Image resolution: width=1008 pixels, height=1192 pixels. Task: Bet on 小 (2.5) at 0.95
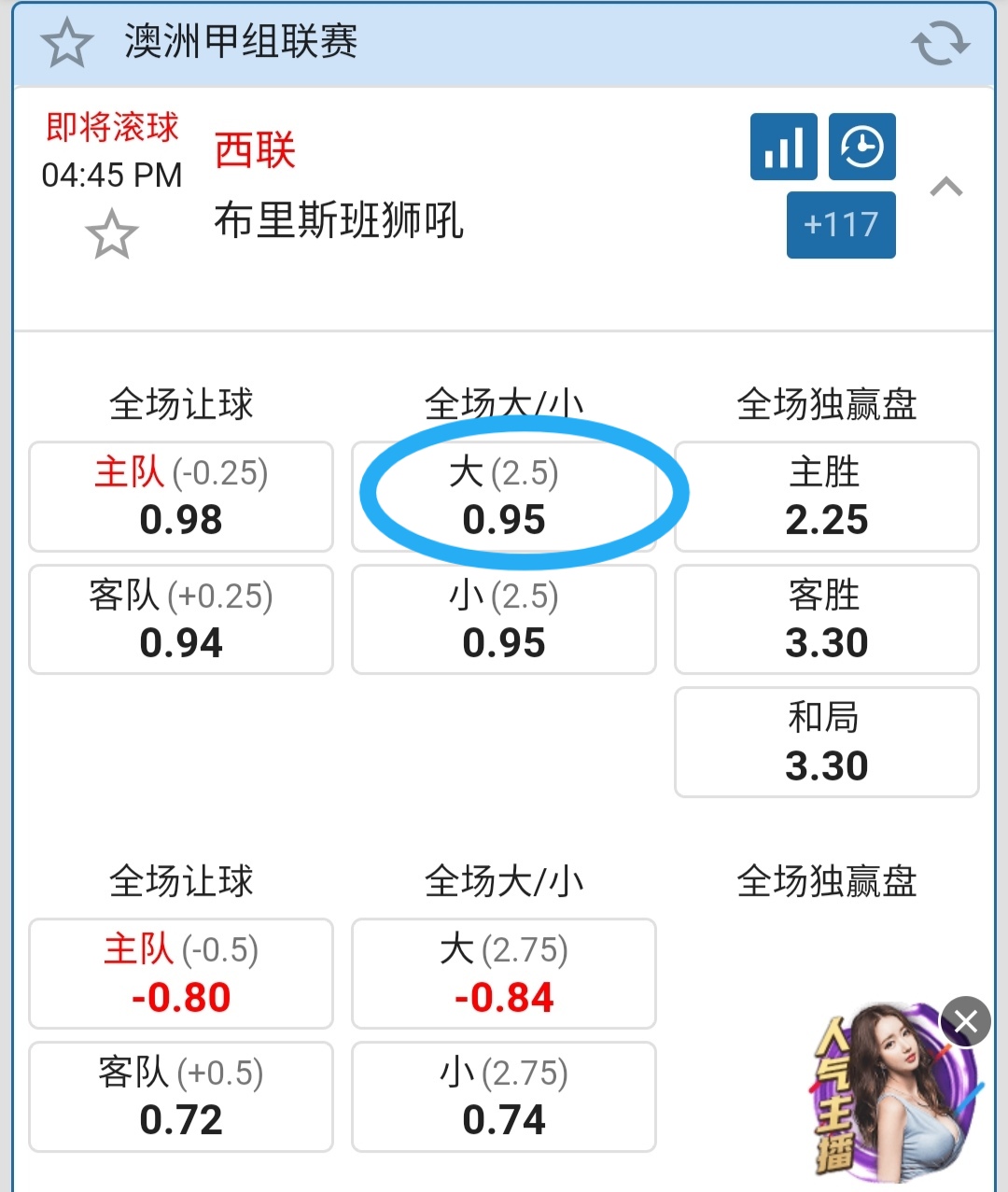[504, 619]
